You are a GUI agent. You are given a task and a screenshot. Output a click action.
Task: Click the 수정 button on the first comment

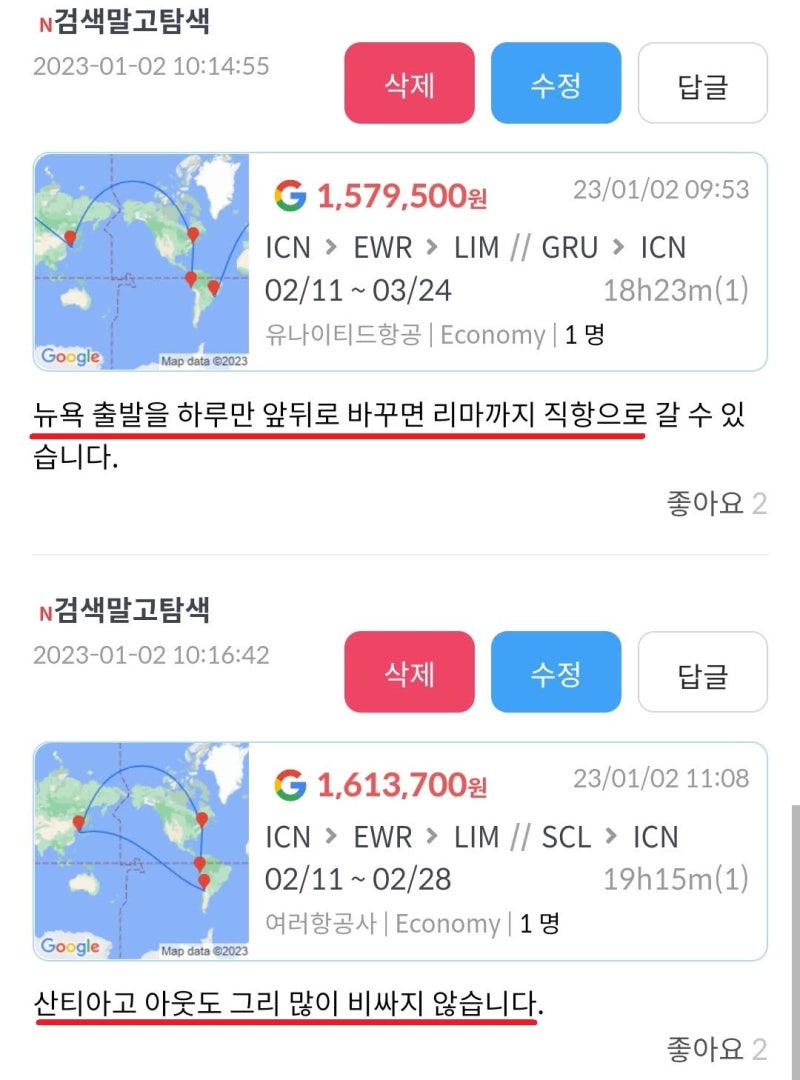click(556, 84)
